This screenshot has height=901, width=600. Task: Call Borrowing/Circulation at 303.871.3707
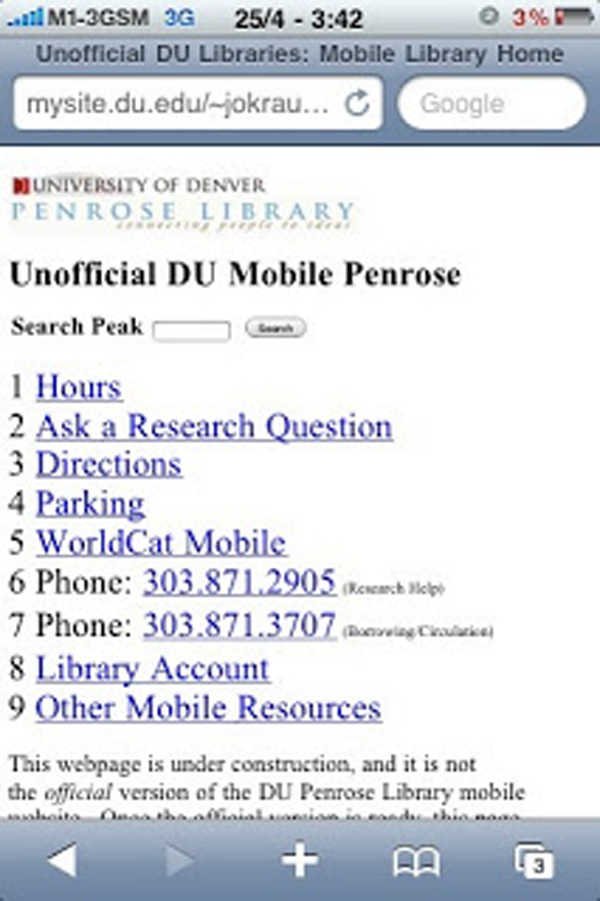pos(239,626)
